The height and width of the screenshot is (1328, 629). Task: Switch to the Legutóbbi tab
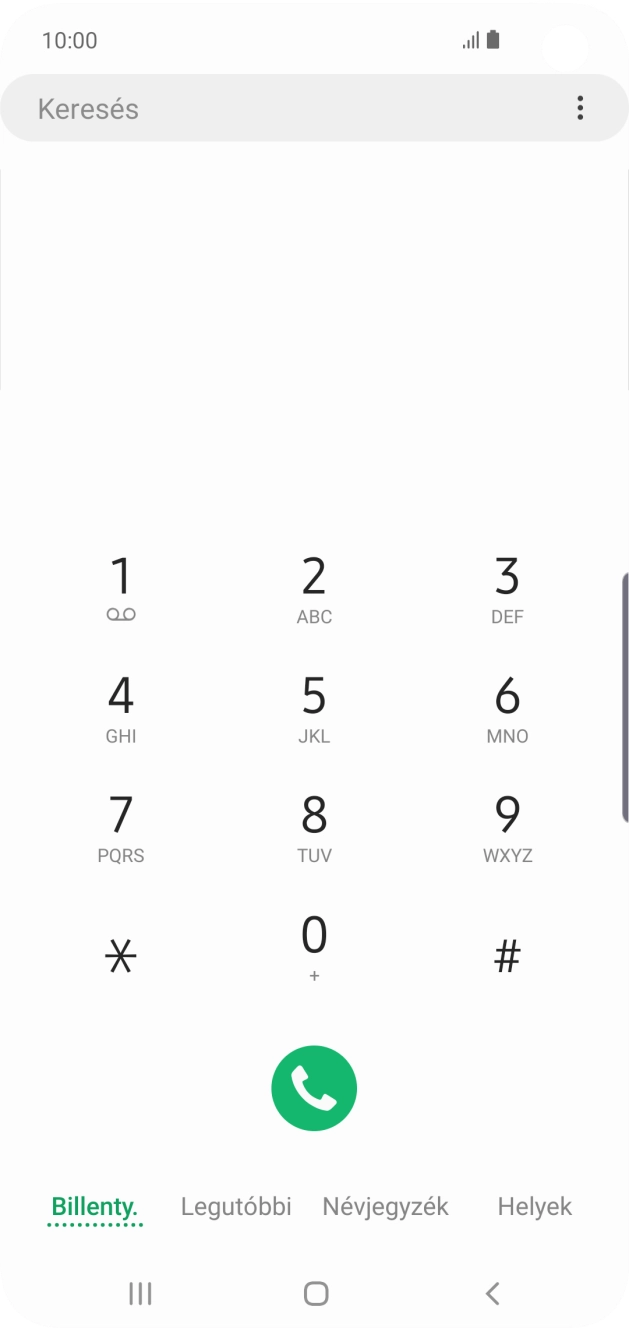tap(236, 1206)
